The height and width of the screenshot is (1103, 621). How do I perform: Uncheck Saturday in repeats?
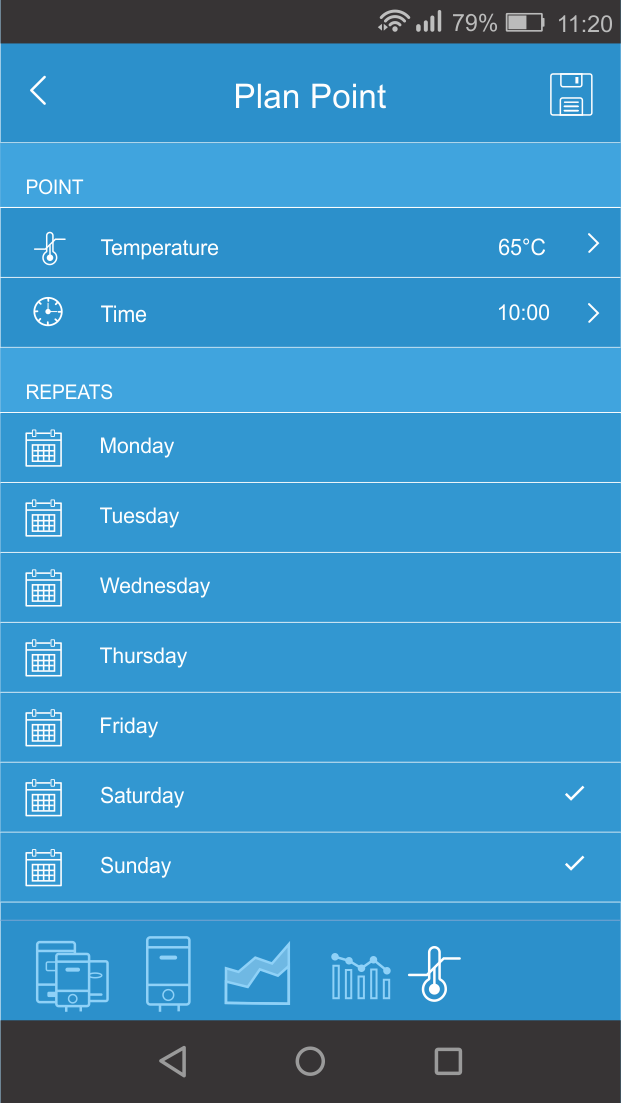coord(310,797)
